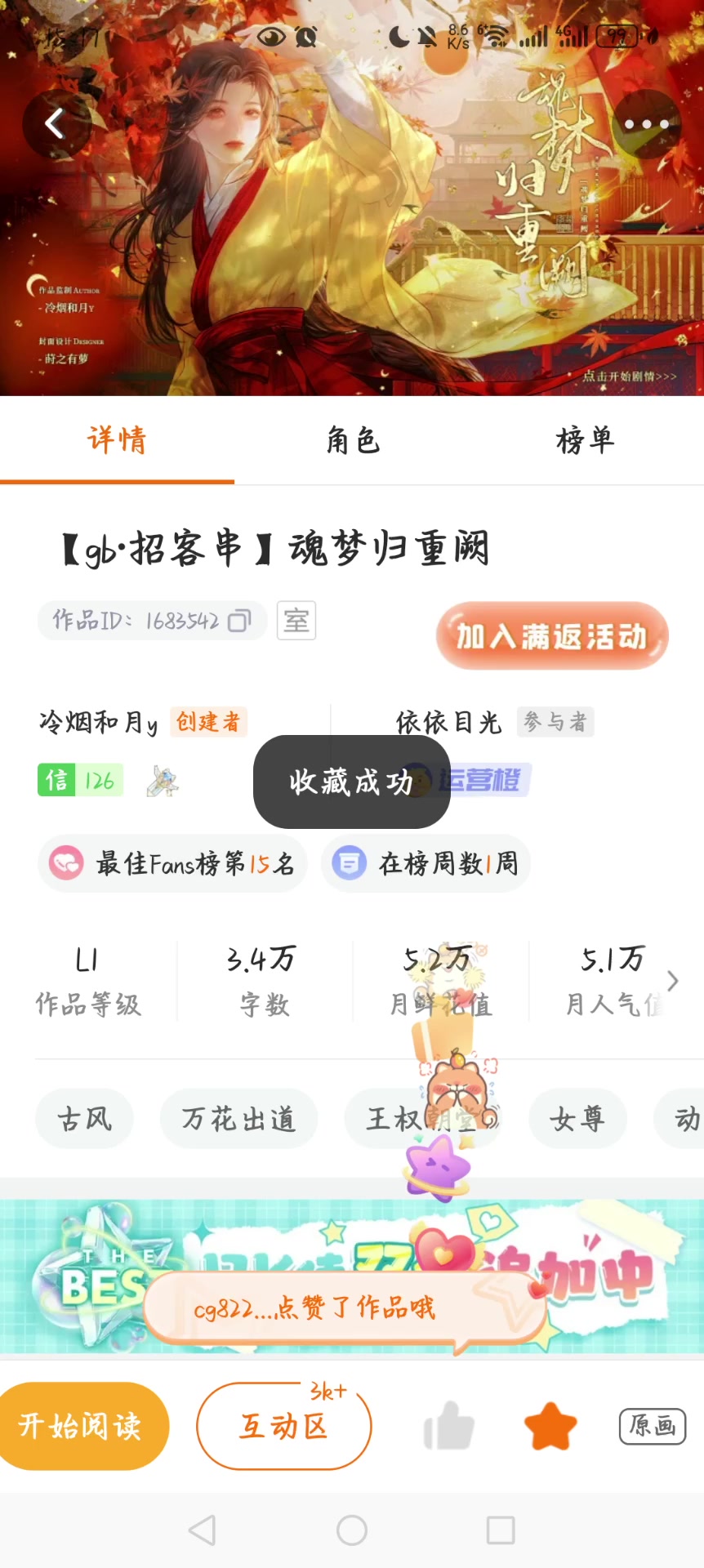Tap the 加入满返活动 button

pyautogui.click(x=551, y=636)
